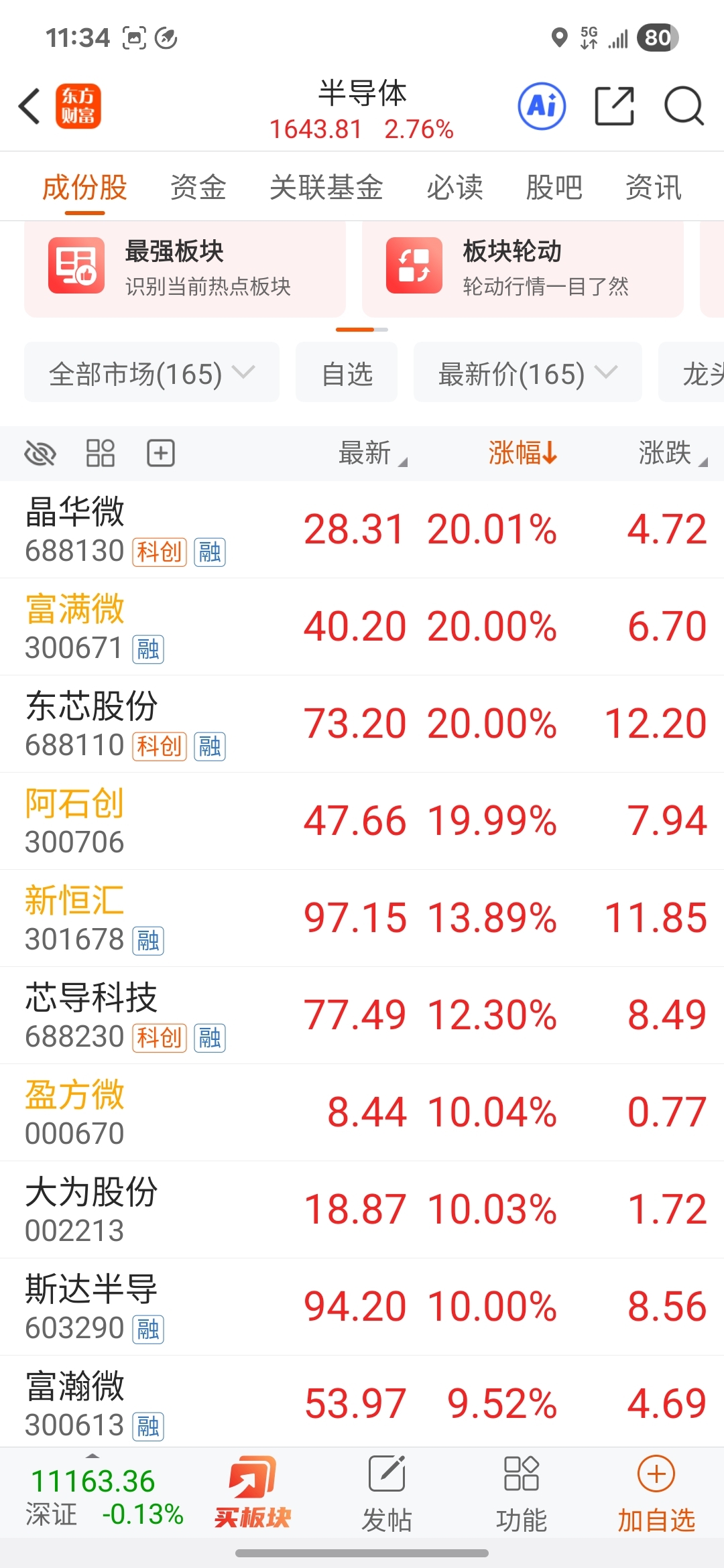This screenshot has width=724, height=1568.
Task: Open the 晶华微 stock row
Action: (362, 529)
